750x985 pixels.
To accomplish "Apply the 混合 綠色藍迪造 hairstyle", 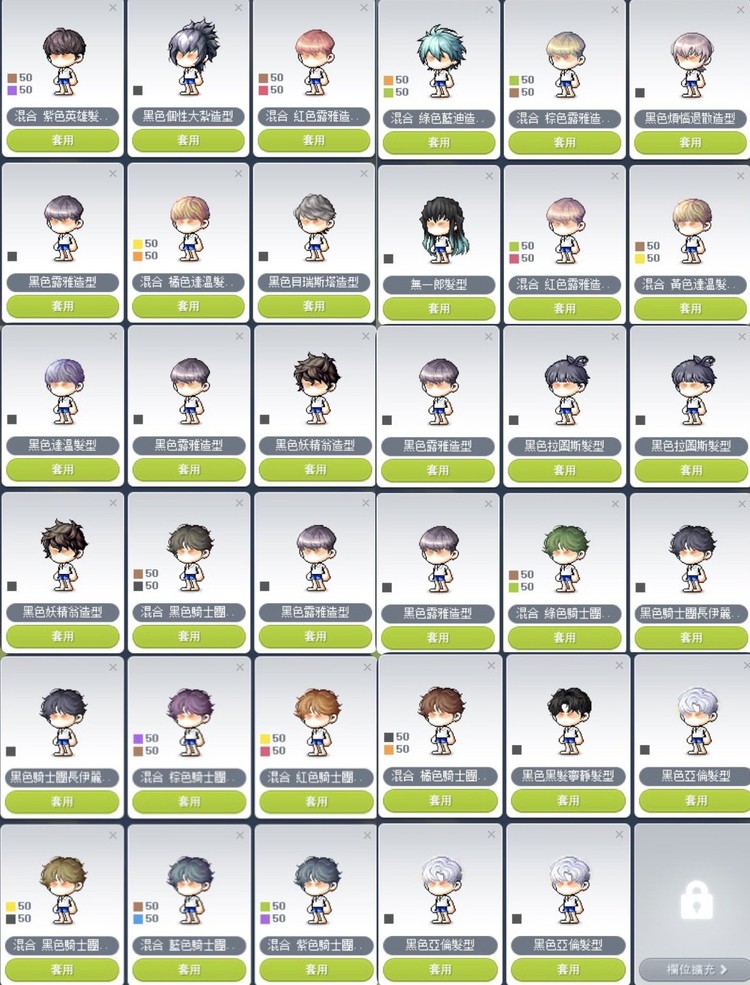I will pyautogui.click(x=439, y=143).
